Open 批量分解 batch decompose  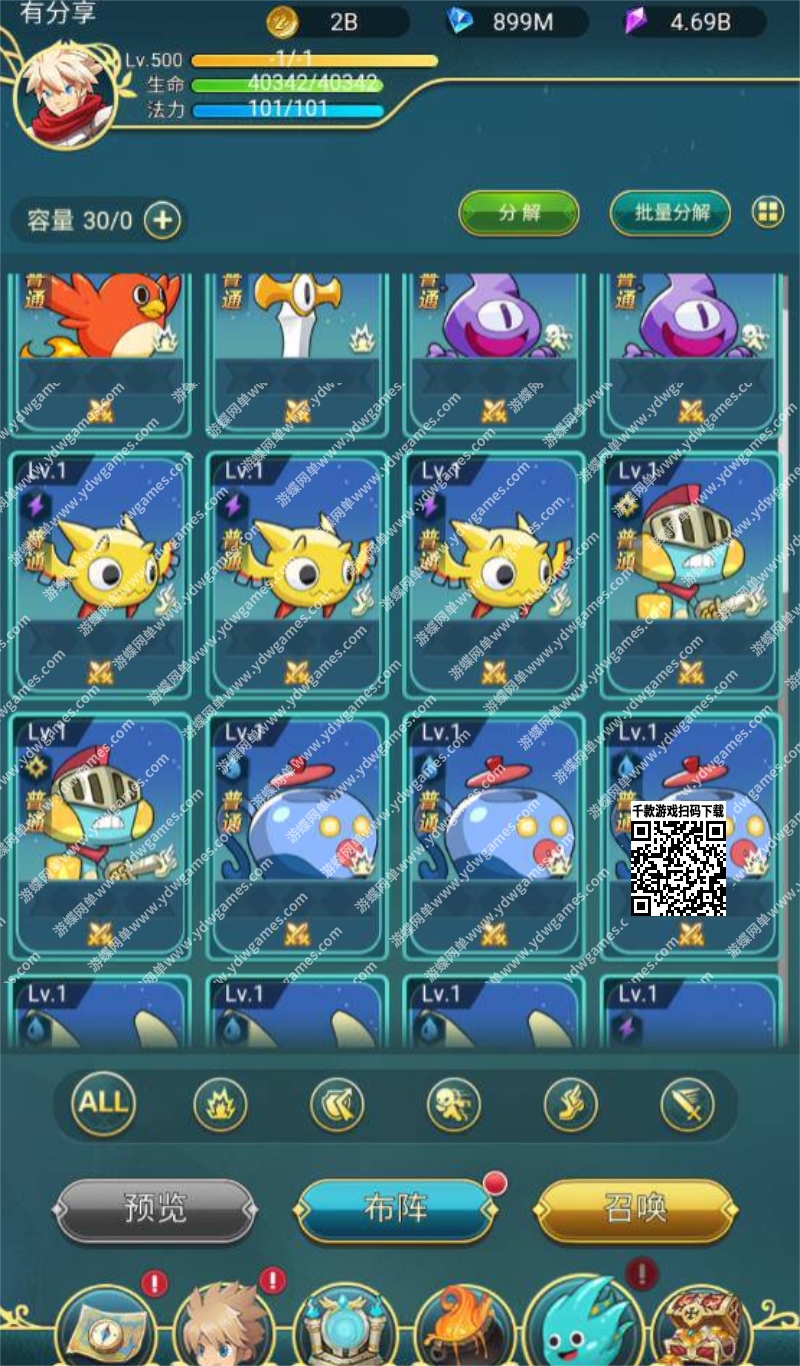[x=671, y=212]
